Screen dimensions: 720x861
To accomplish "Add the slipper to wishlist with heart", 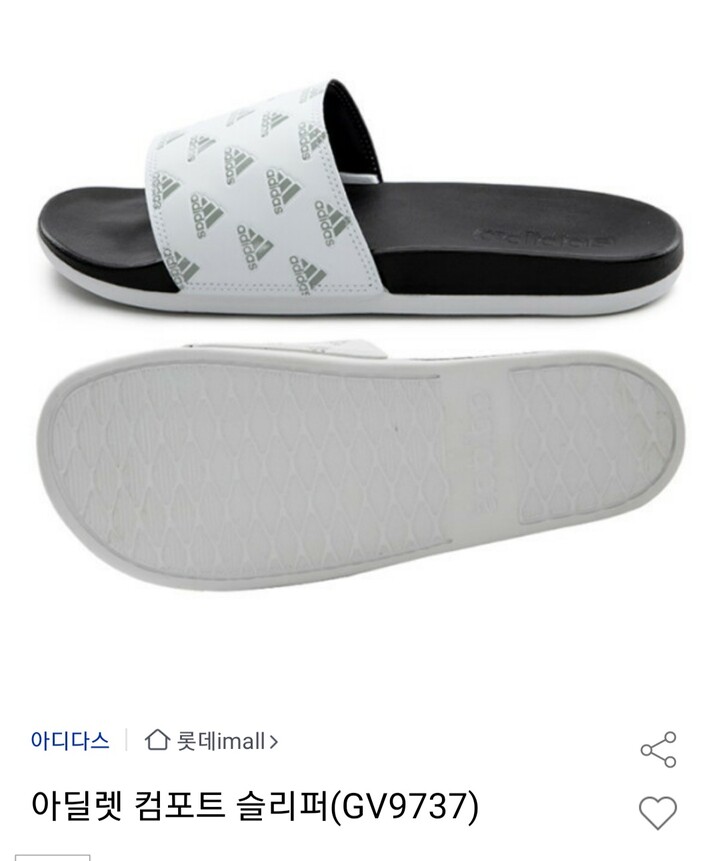I will point(657,812).
